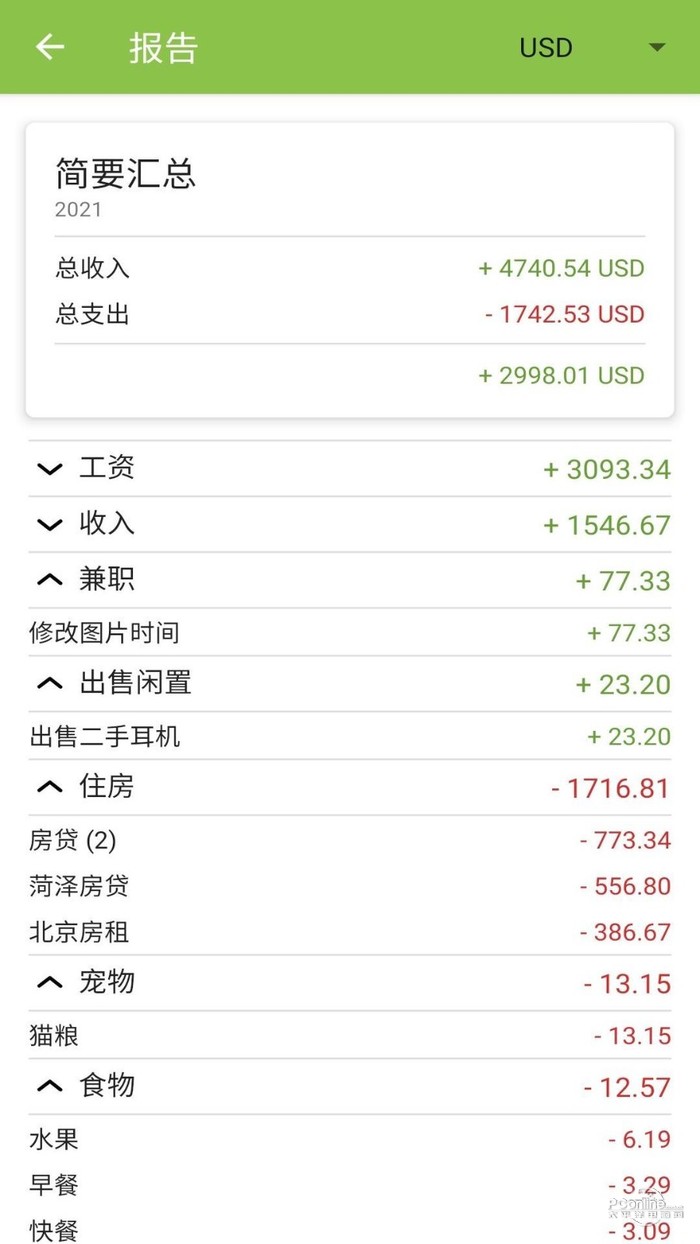Image resolution: width=700 pixels, height=1244 pixels.
Task: Collapse the 兼职 category
Action: pos(50,580)
